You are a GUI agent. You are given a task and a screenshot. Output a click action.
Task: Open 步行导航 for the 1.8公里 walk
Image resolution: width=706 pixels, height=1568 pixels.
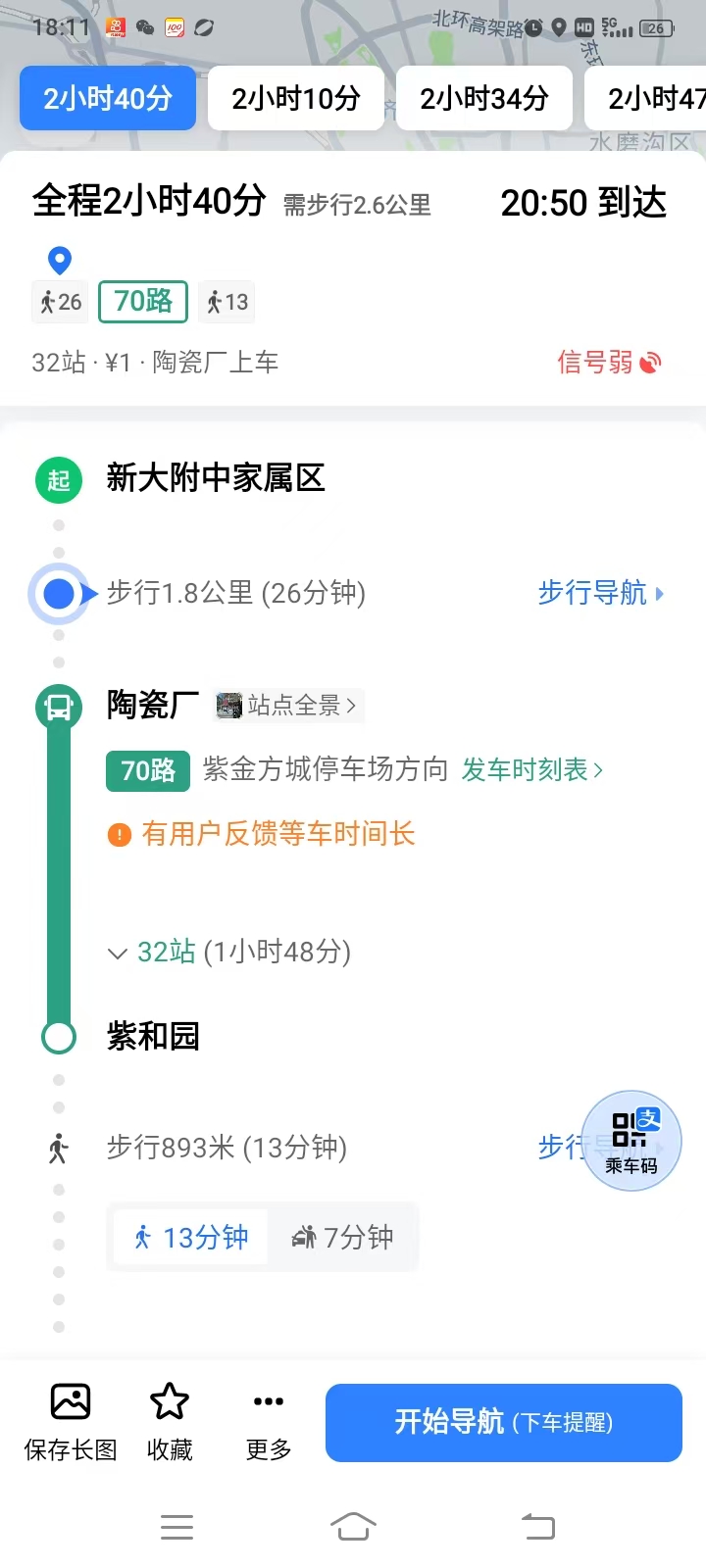pyautogui.click(x=600, y=593)
